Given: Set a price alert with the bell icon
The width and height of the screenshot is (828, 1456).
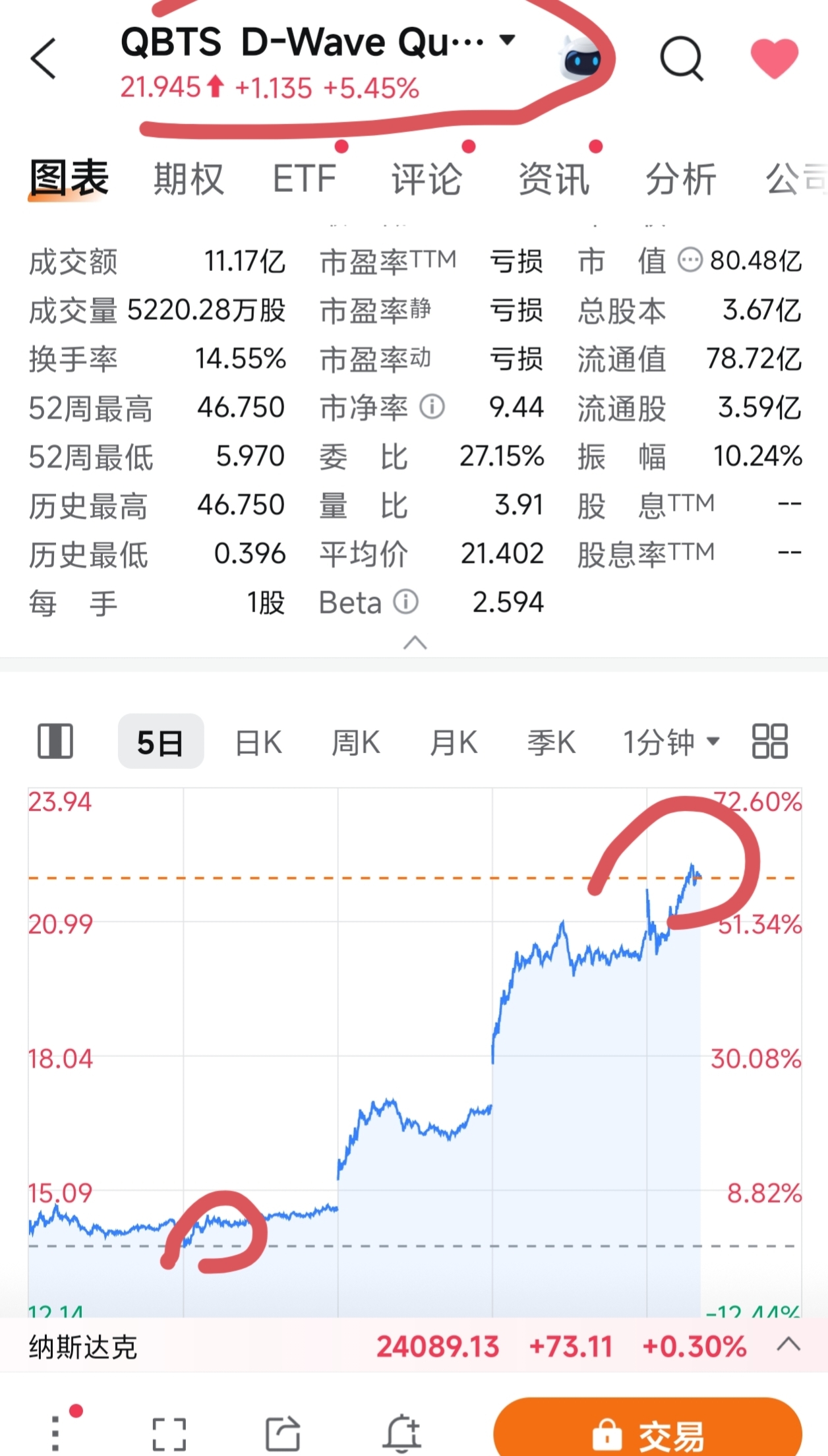Looking at the screenshot, I should coord(402,1434).
